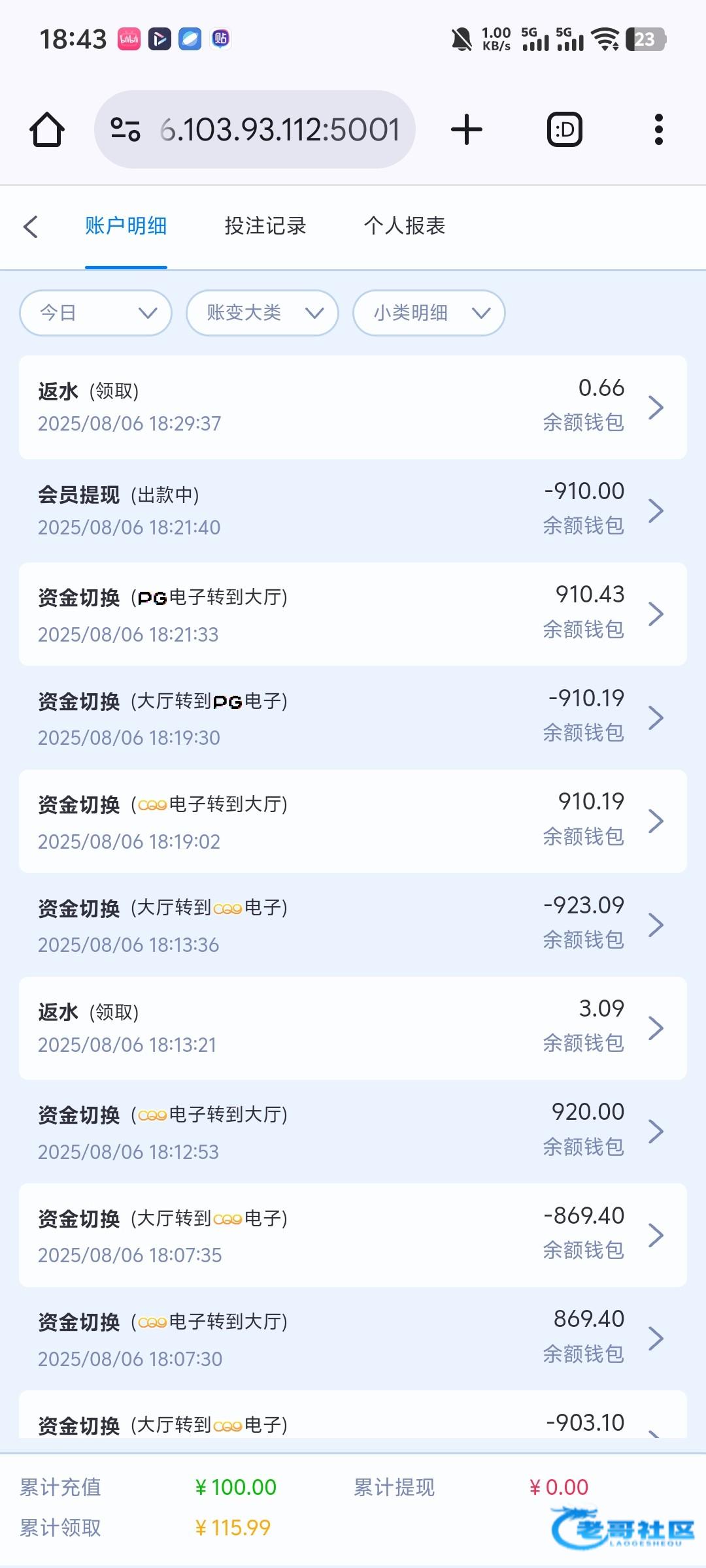
Task: Expand the 今日 date dropdown
Action: [96, 313]
